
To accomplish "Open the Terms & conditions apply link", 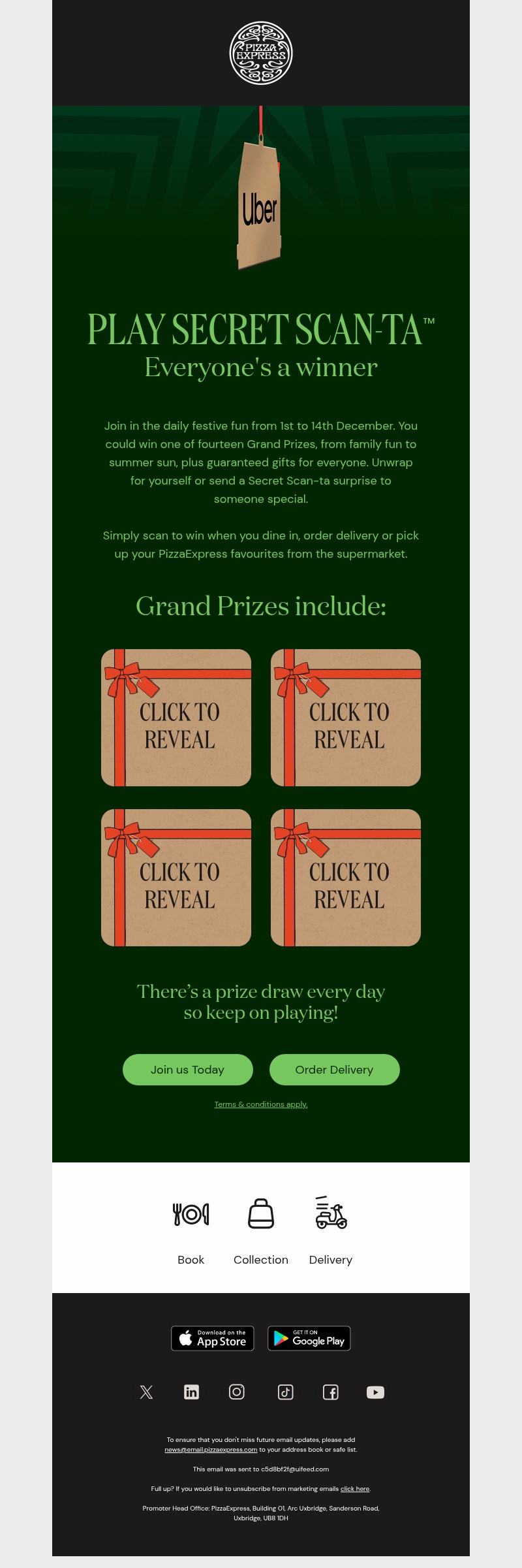I will pos(261,1104).
